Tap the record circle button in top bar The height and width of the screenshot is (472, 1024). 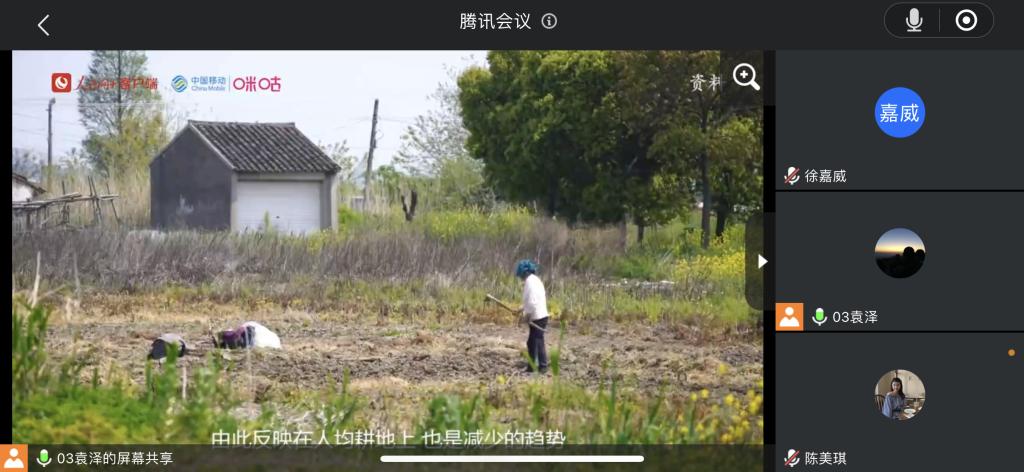(966, 21)
